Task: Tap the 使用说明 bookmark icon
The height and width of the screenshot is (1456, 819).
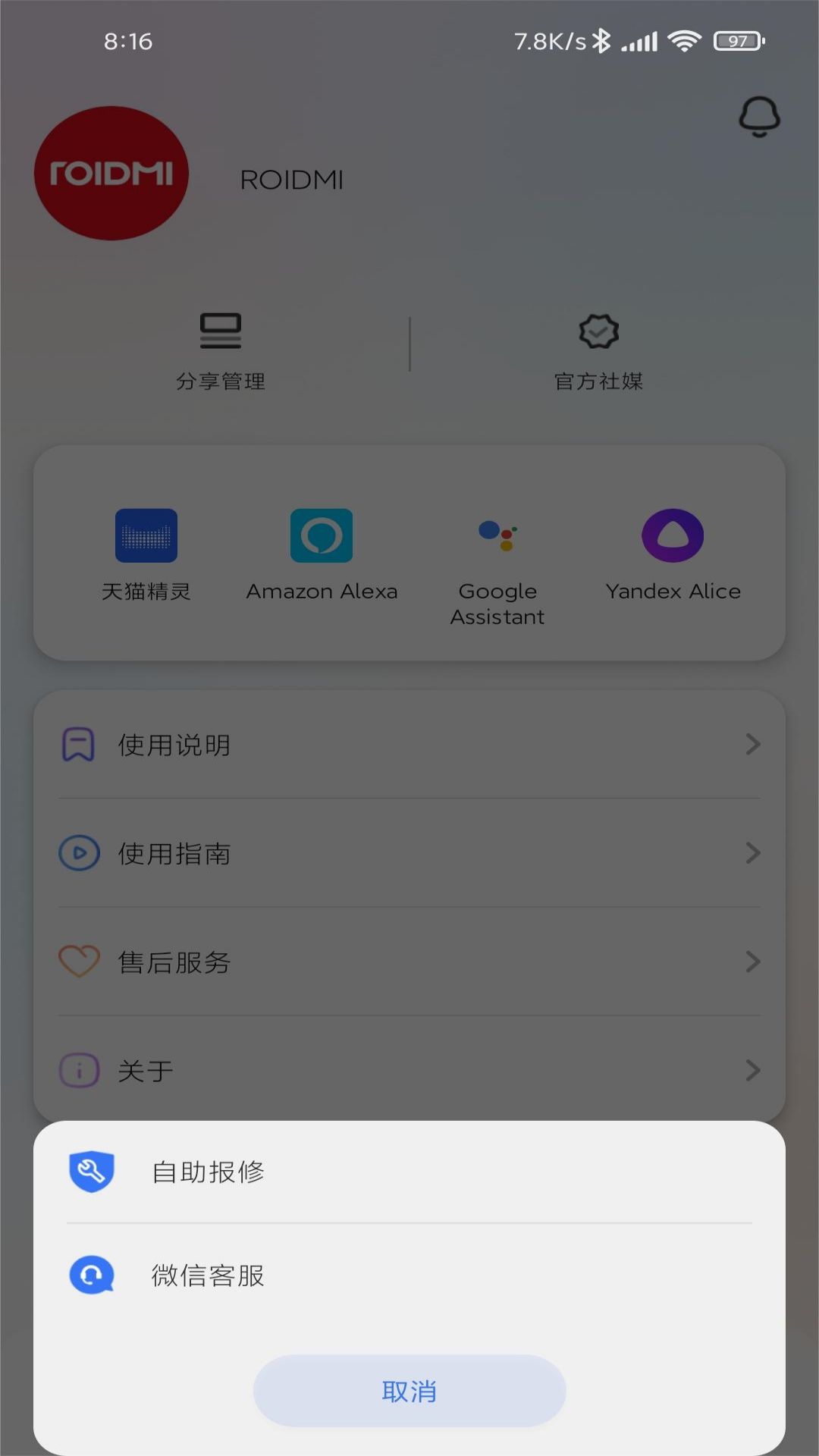Action: (77, 745)
